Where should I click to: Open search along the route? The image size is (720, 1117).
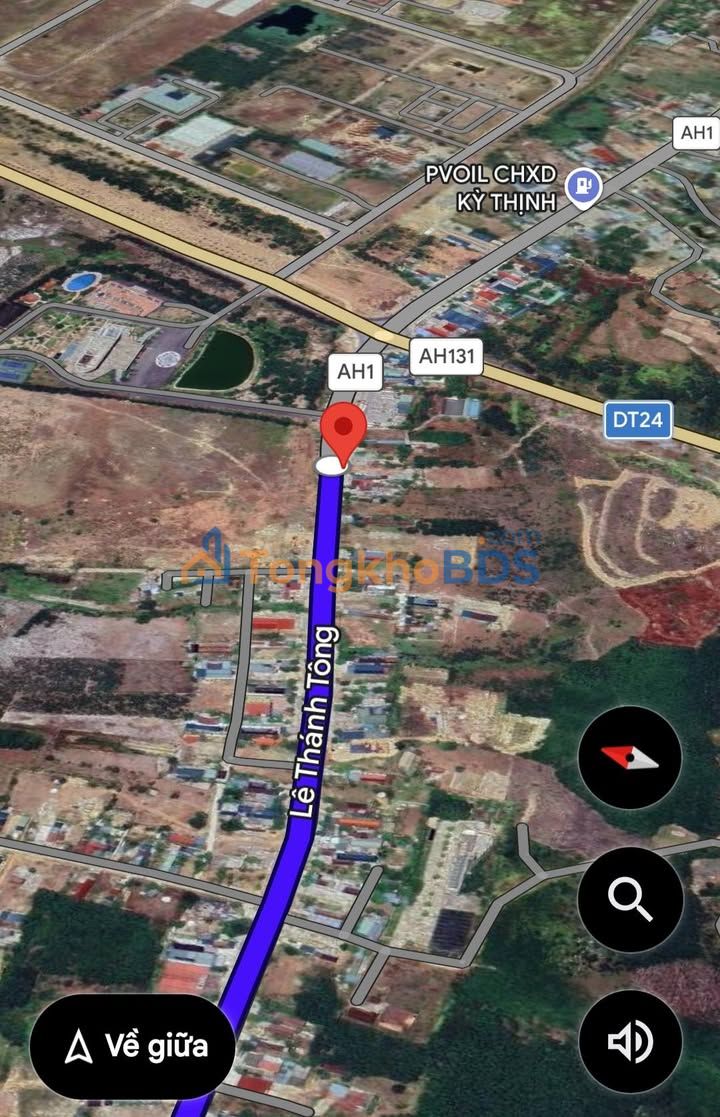(x=630, y=900)
